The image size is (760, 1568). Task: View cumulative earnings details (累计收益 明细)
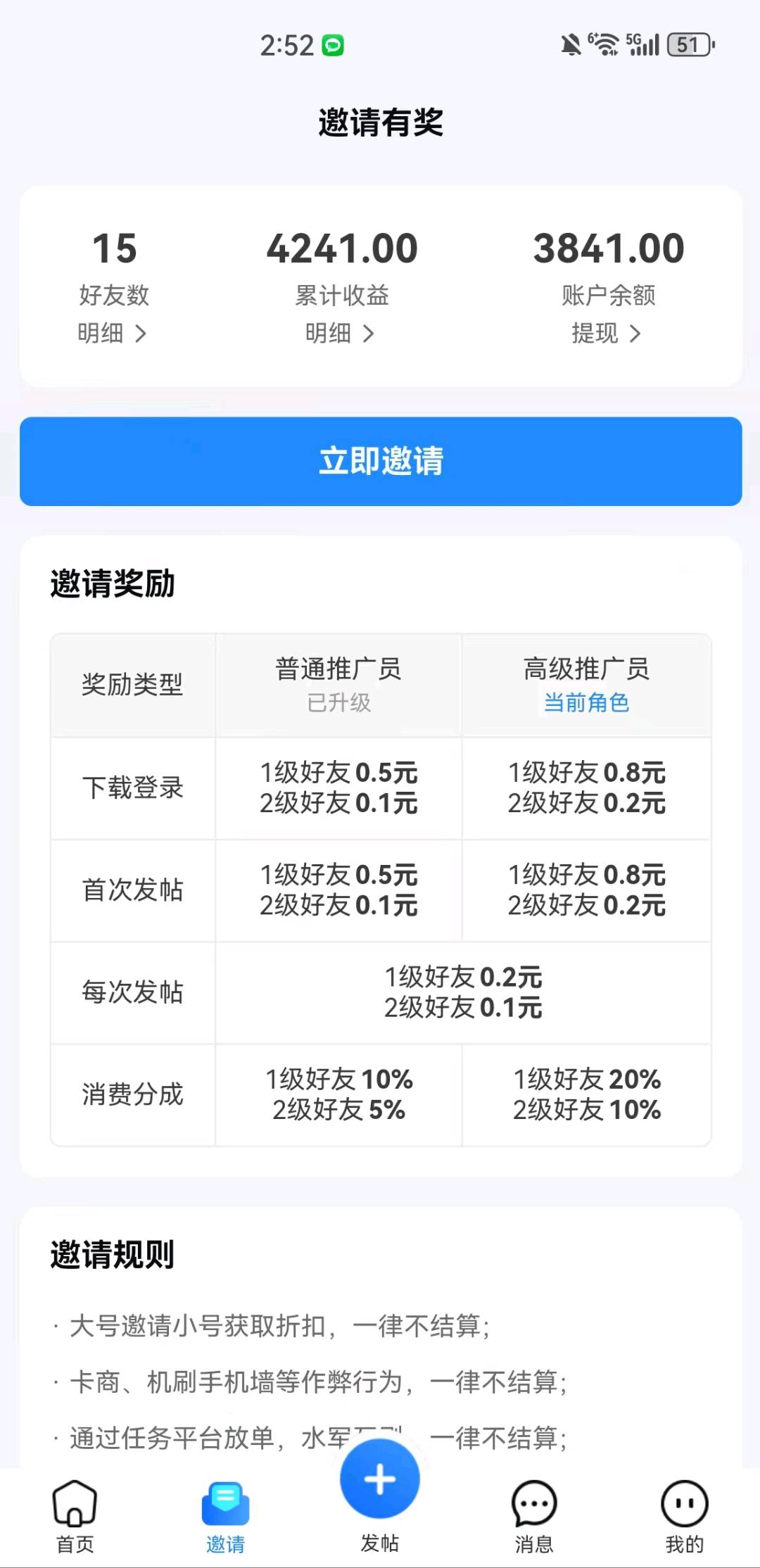point(340,333)
